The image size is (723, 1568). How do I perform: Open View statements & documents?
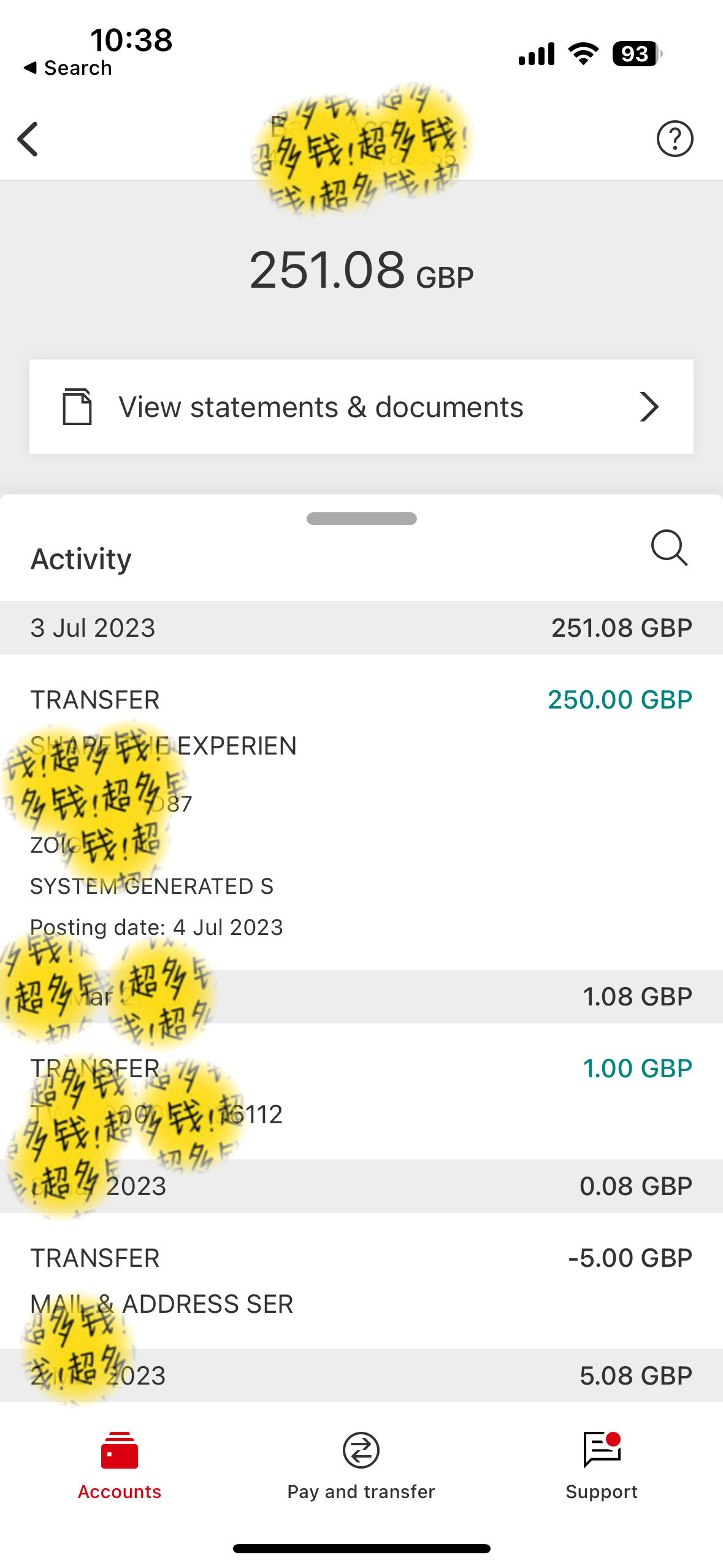pos(361,407)
